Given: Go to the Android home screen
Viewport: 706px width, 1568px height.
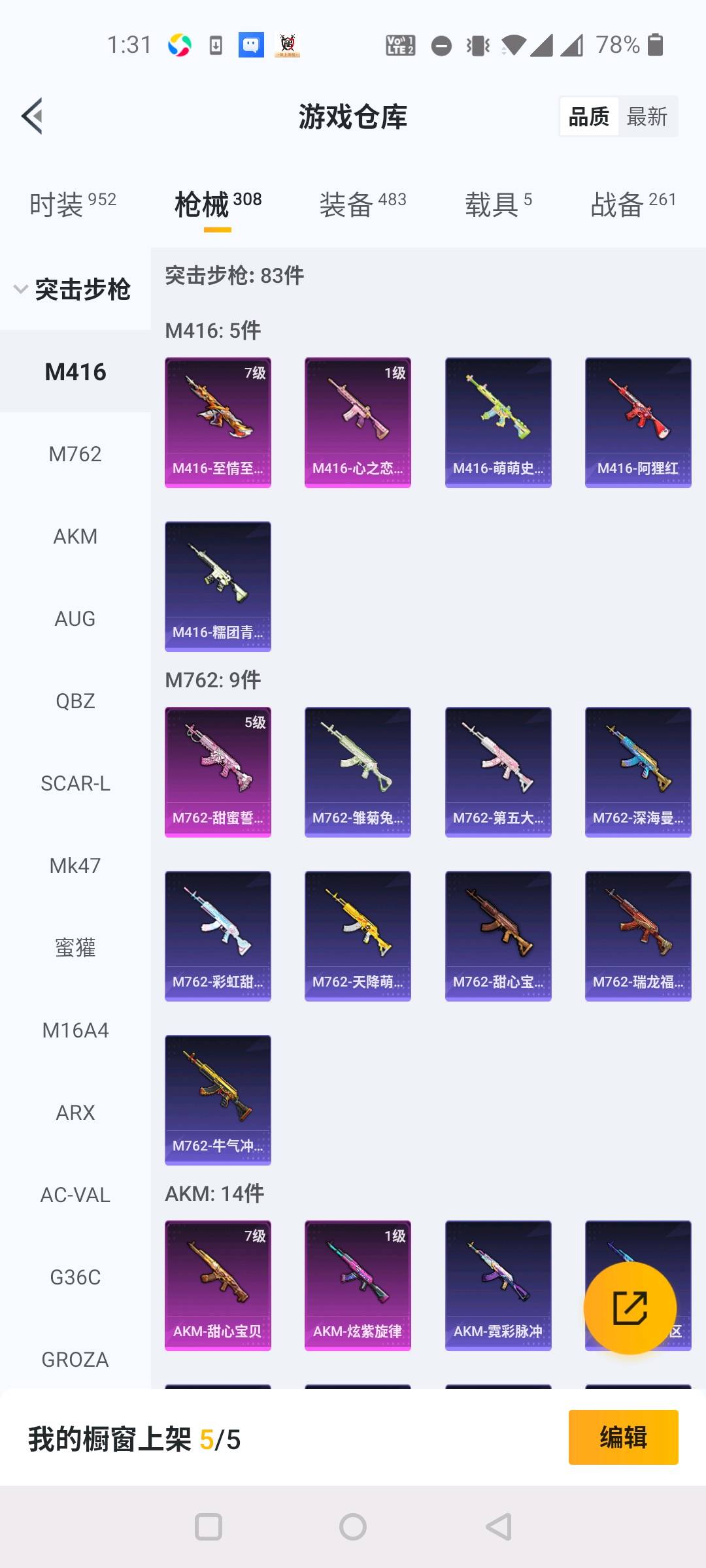Looking at the screenshot, I should click(353, 1527).
